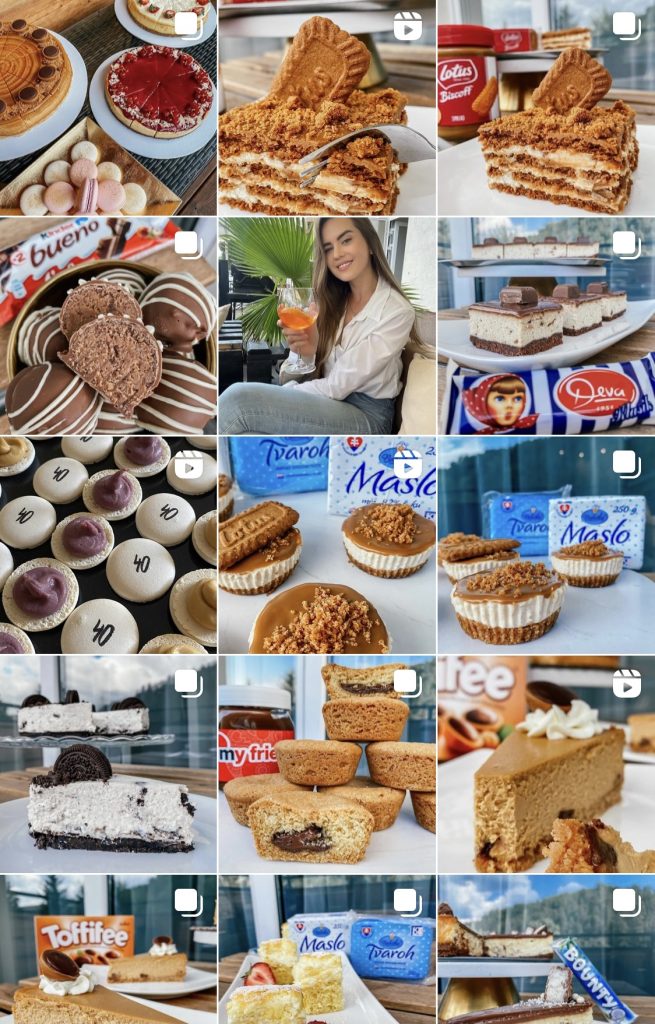Open the woman holding orange drink post
The width and height of the screenshot is (655, 1024).
coord(327,326)
